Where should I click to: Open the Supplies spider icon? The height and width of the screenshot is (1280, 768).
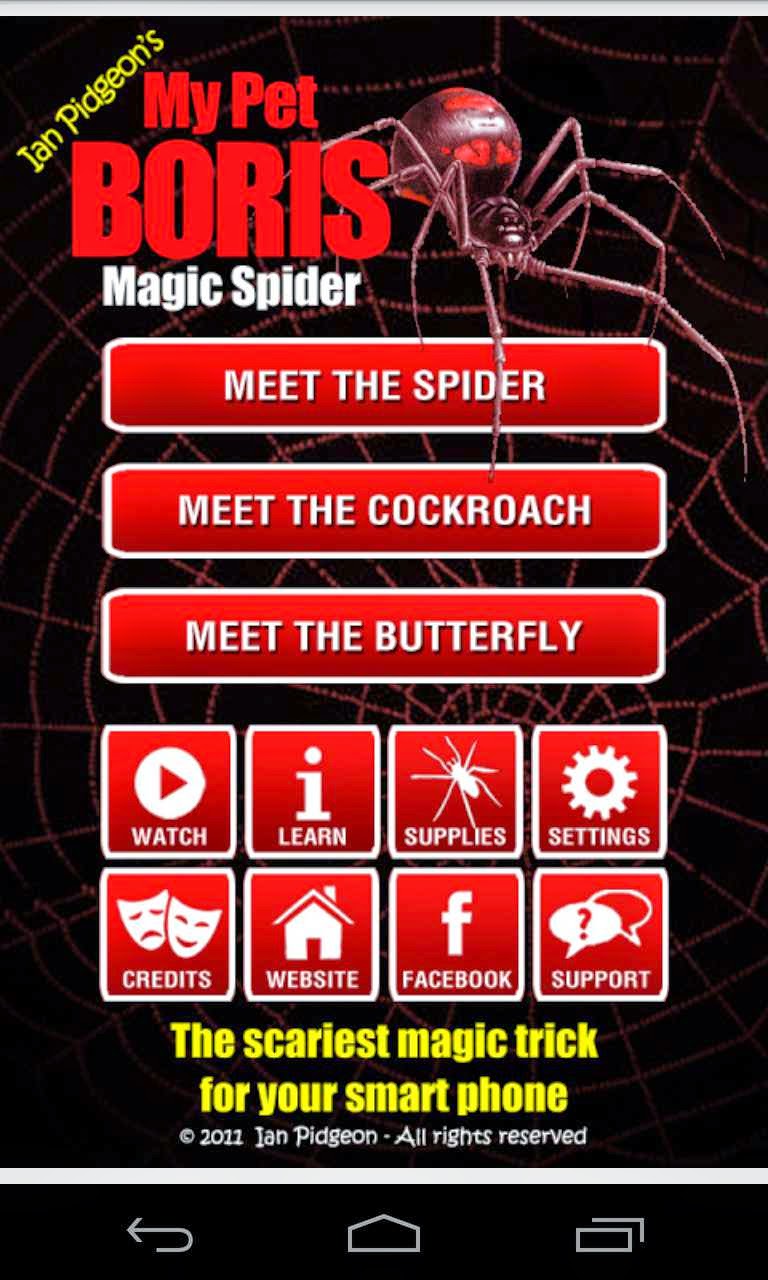[456, 792]
